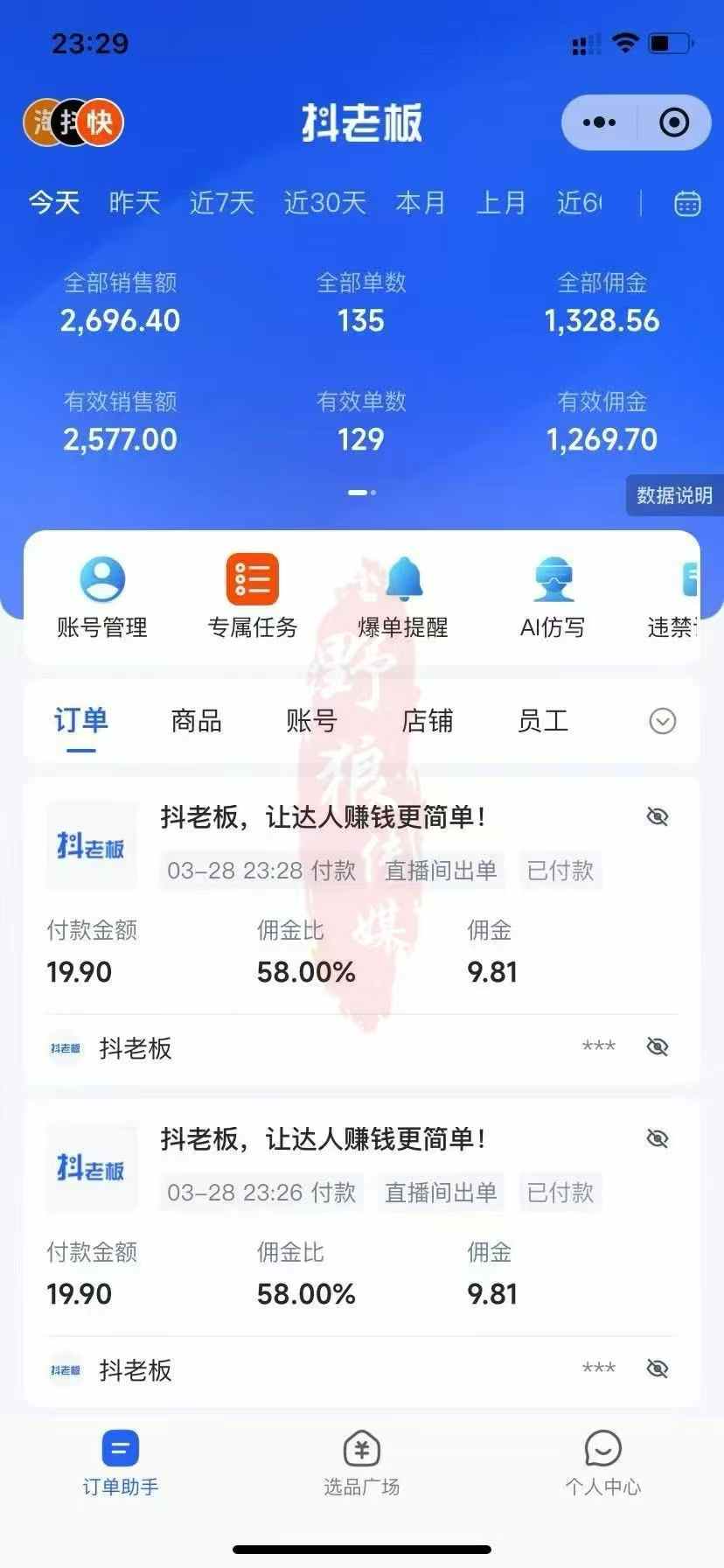Select the 上月 date range

click(501, 203)
